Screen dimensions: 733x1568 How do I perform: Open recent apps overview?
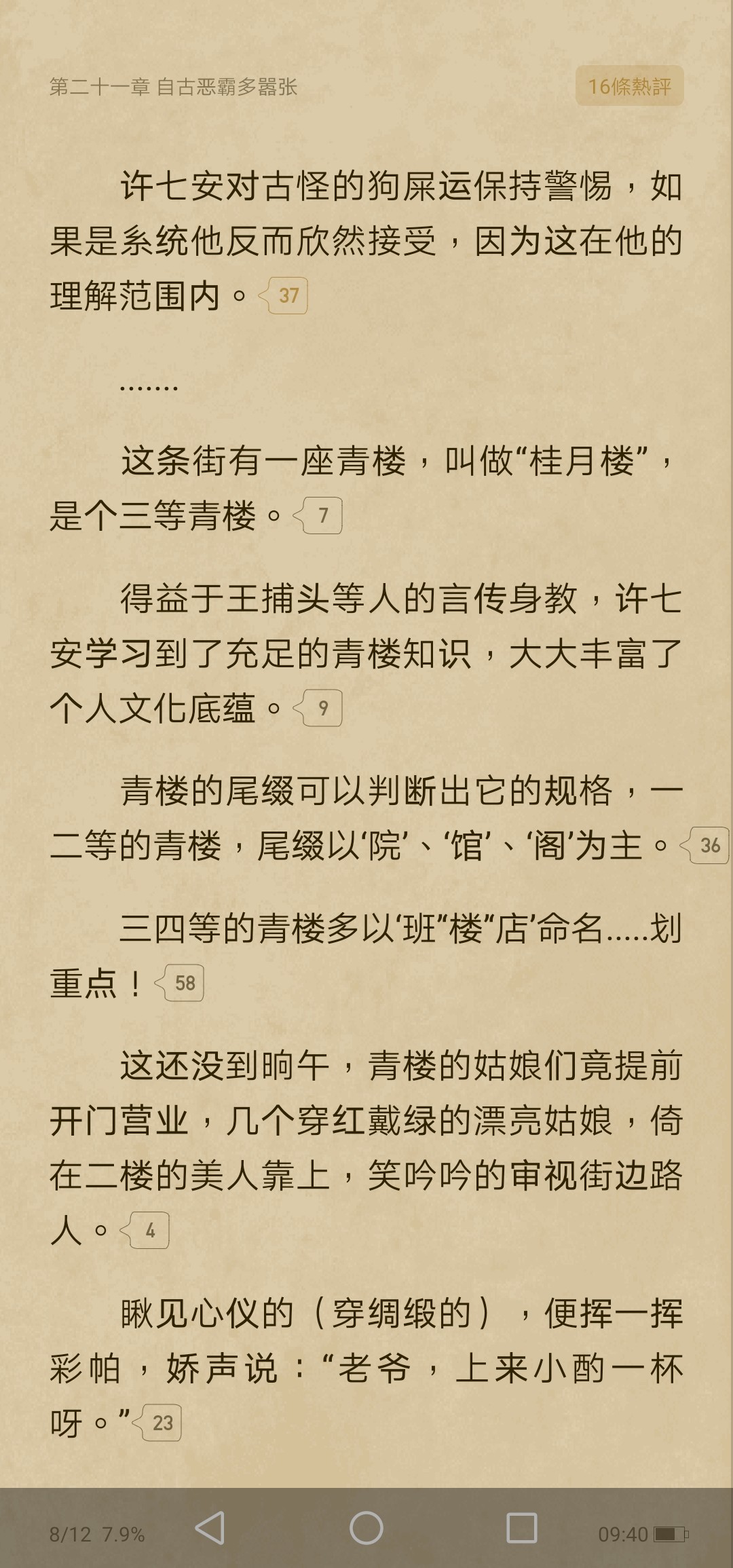522,1529
